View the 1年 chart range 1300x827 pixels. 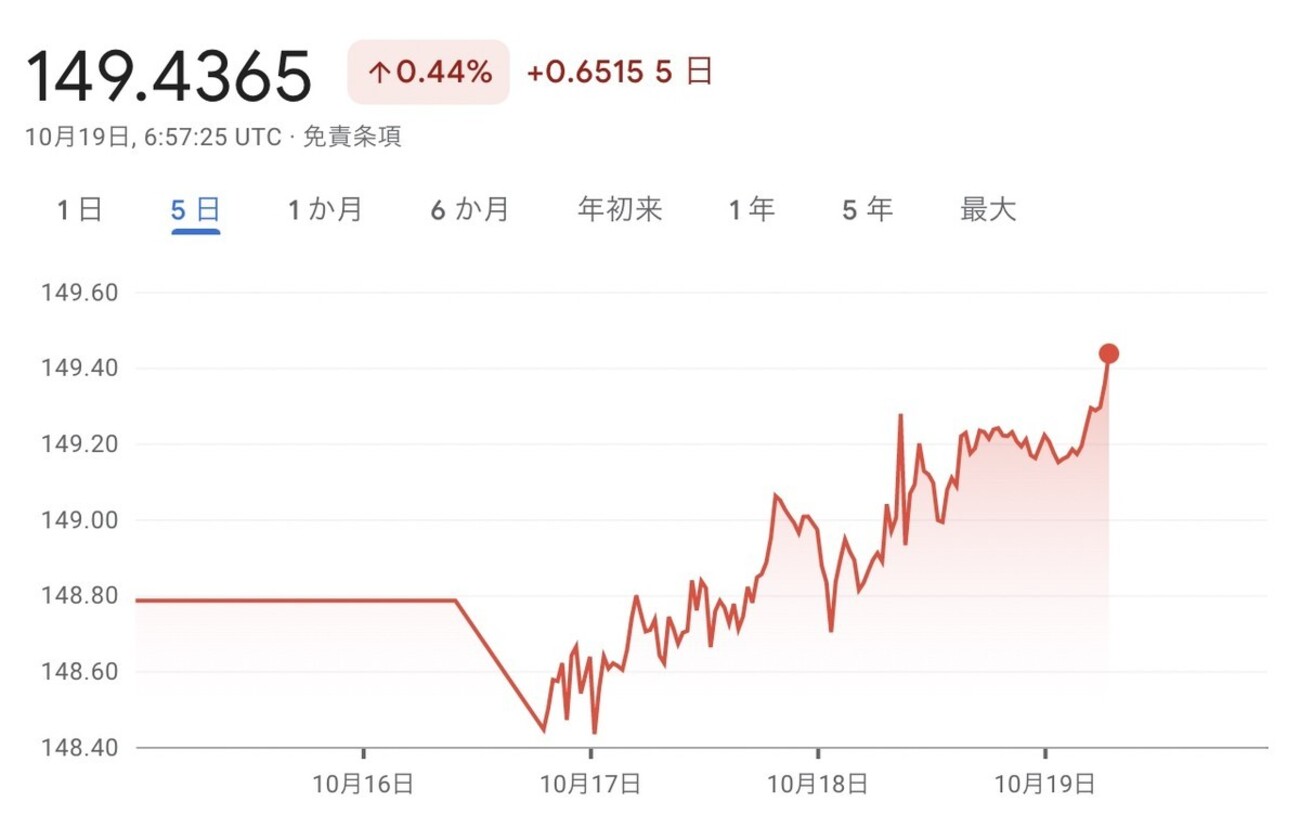pos(751,210)
